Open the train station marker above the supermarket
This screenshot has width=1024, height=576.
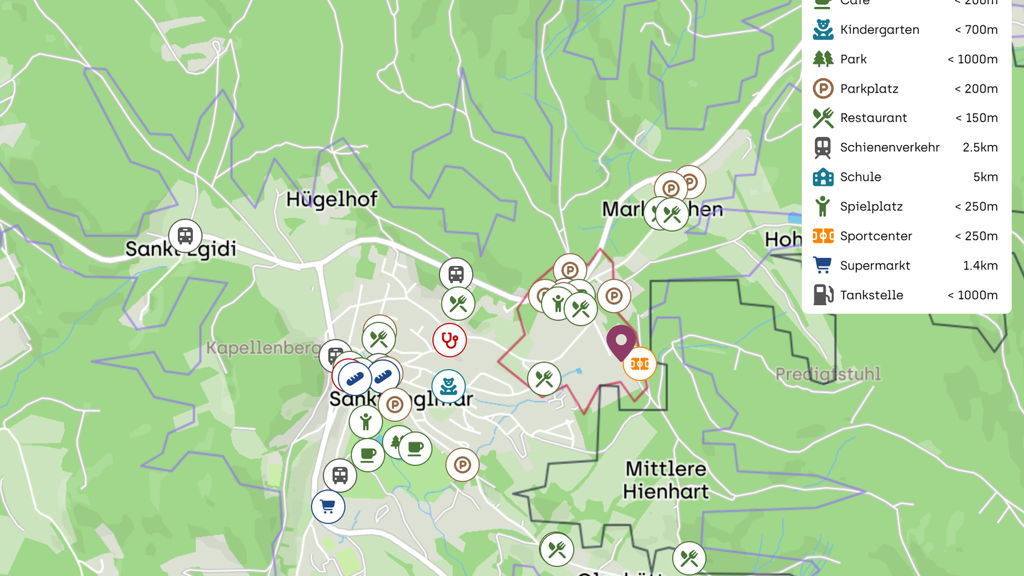[x=340, y=476]
